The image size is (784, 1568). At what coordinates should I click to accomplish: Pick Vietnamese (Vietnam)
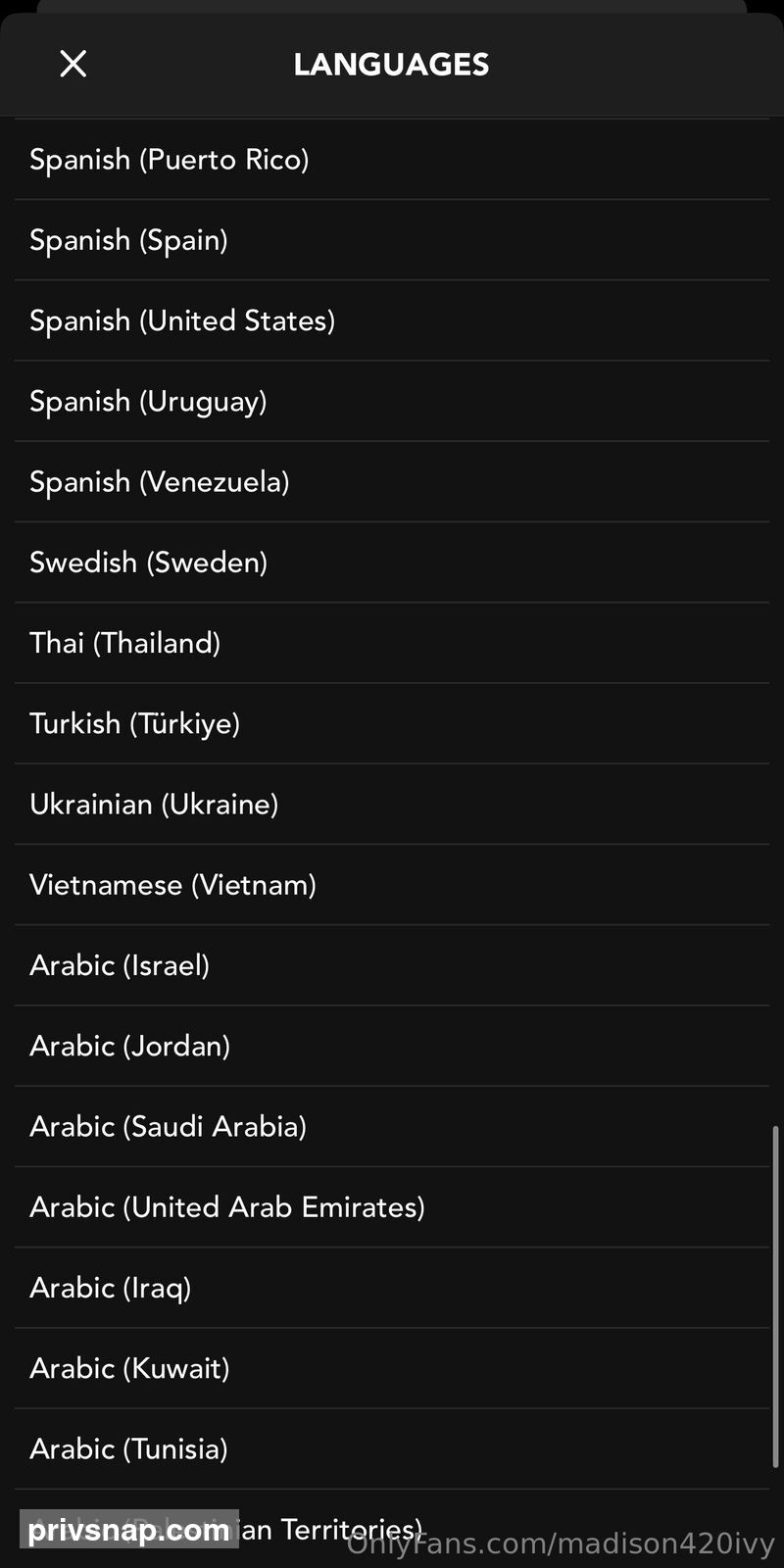(392, 885)
